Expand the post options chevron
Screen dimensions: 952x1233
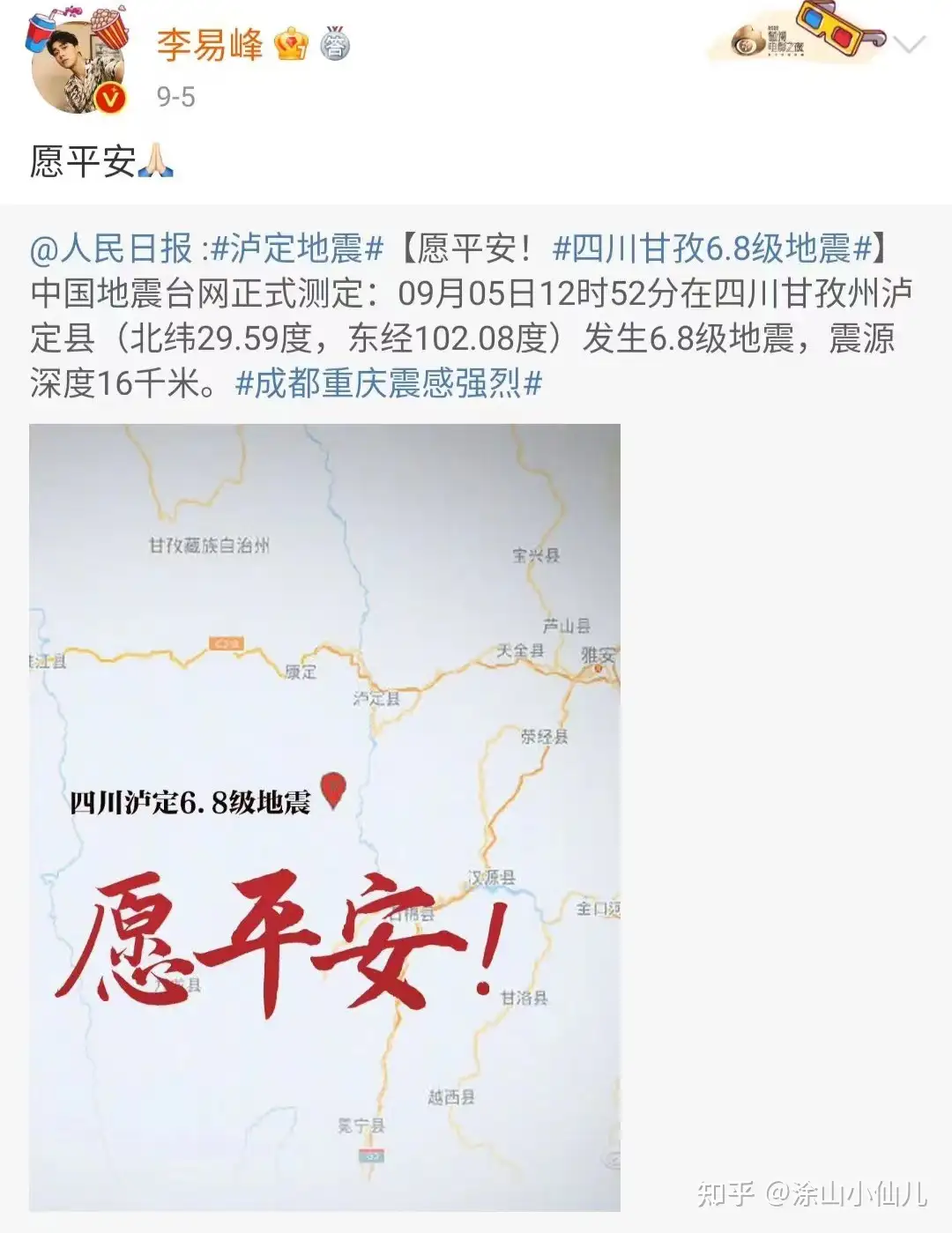coord(909,44)
